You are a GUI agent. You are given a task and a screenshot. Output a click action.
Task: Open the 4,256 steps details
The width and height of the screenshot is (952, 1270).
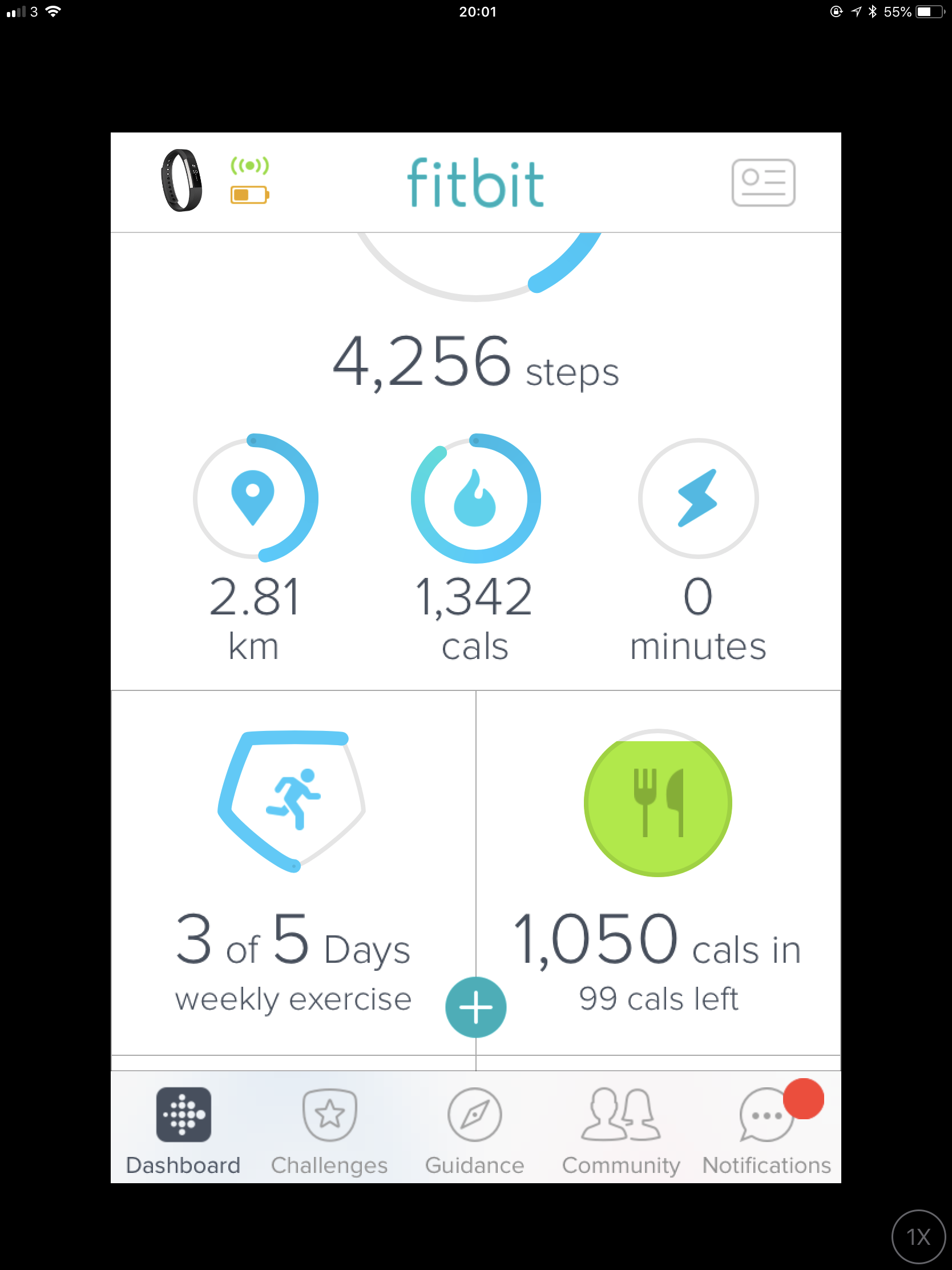[x=475, y=363]
